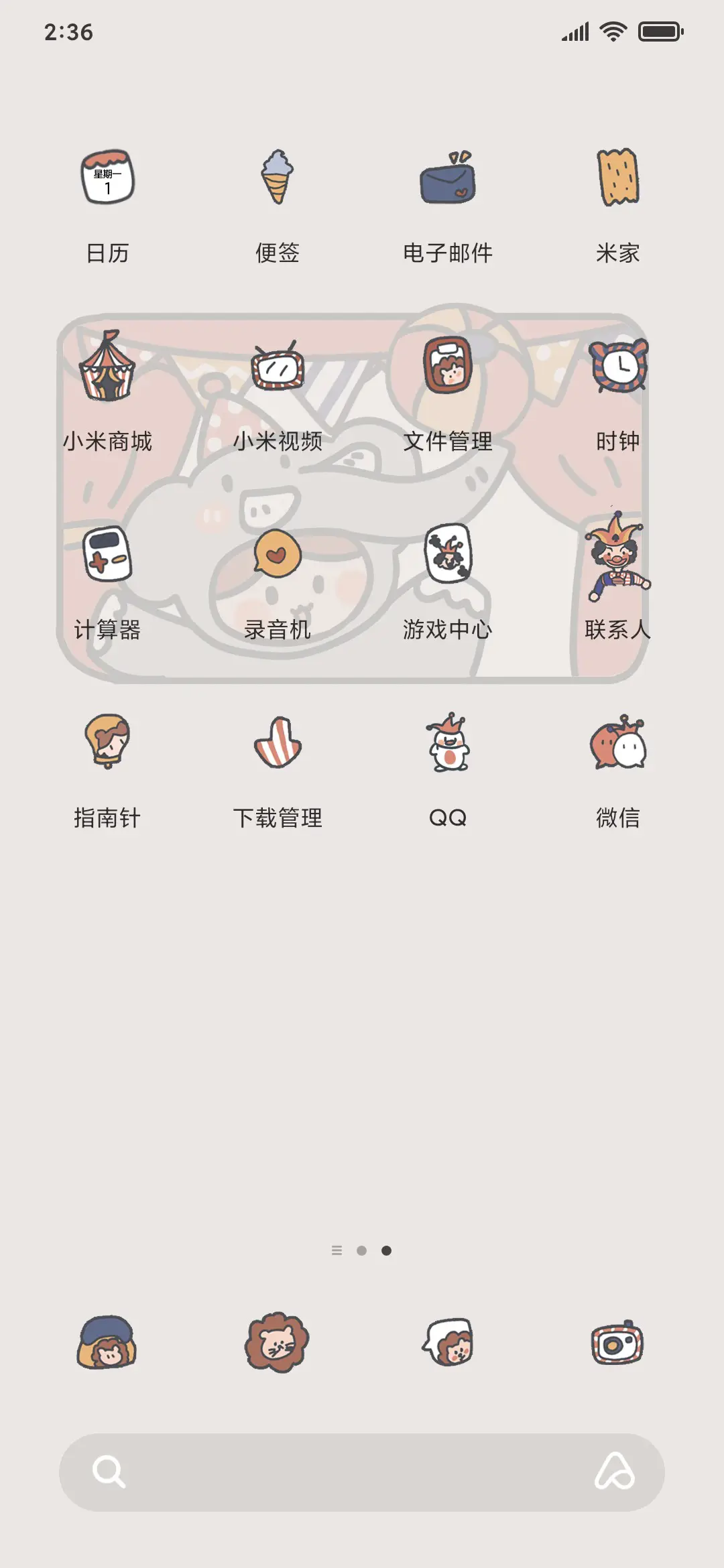724x1568 pixels.
Task: Open the camera app in the dock
Action: [x=618, y=1347]
